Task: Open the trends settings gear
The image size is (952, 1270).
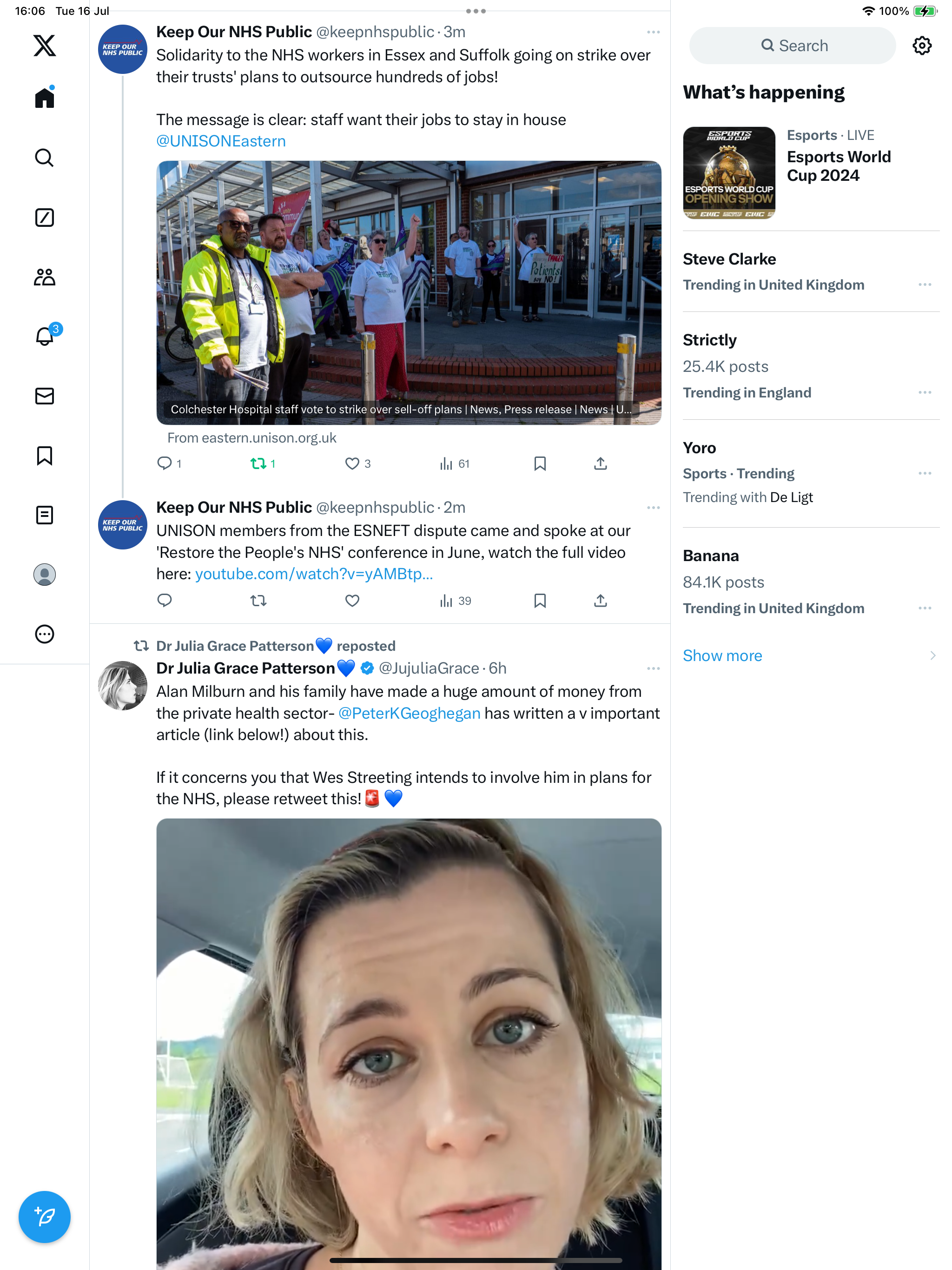Action: (x=922, y=46)
